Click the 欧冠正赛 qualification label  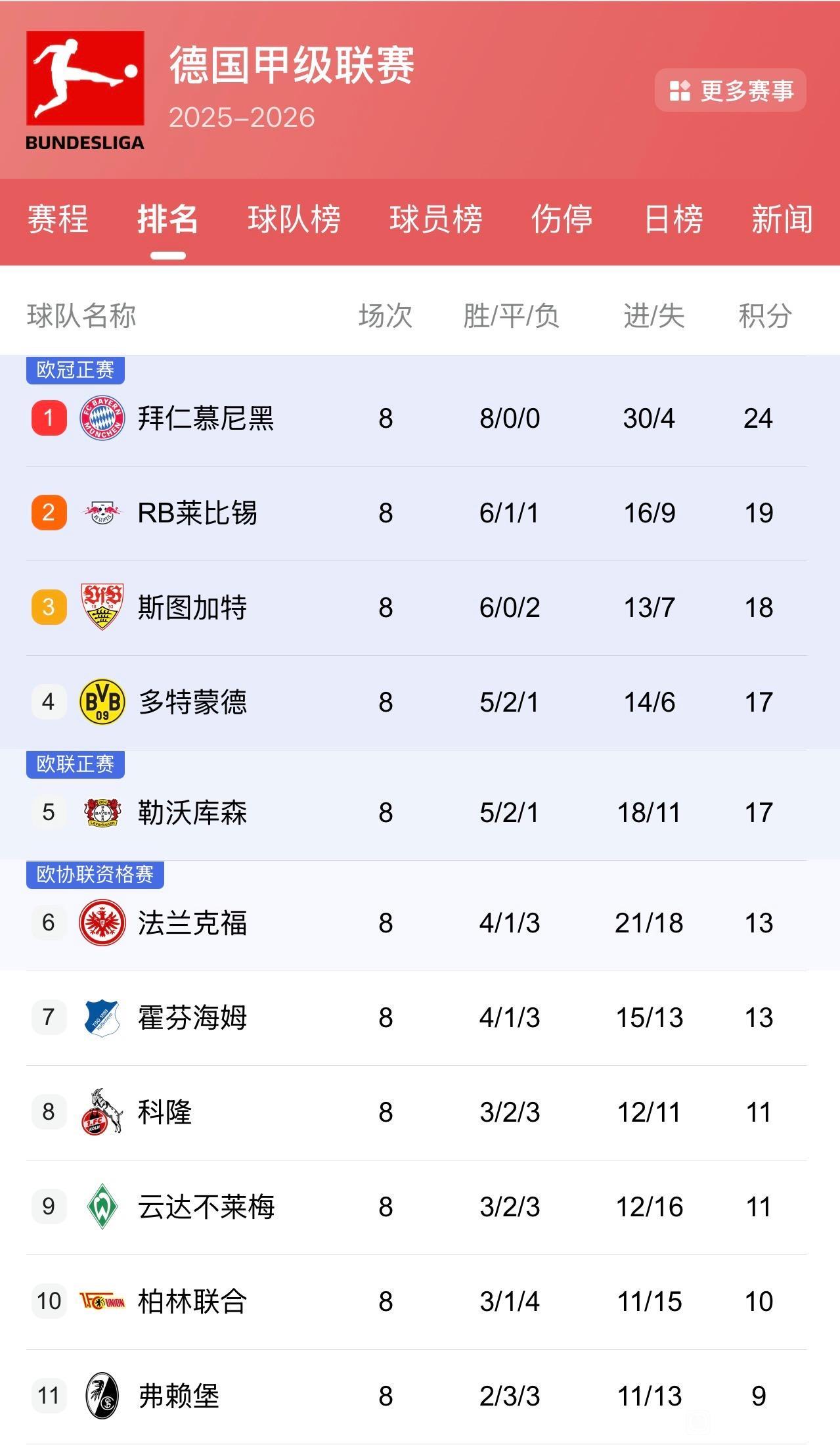74,370
